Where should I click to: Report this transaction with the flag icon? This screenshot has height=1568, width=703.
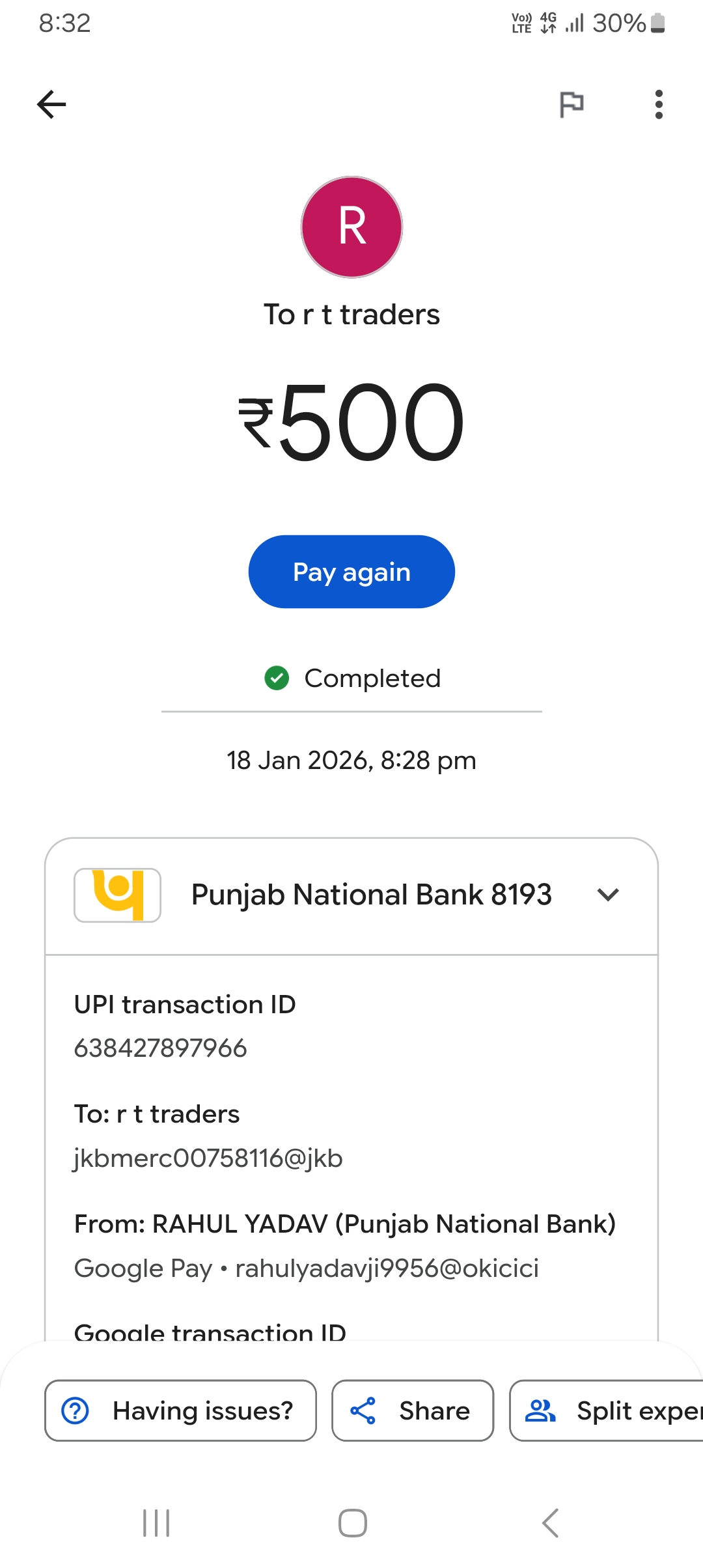[572, 104]
